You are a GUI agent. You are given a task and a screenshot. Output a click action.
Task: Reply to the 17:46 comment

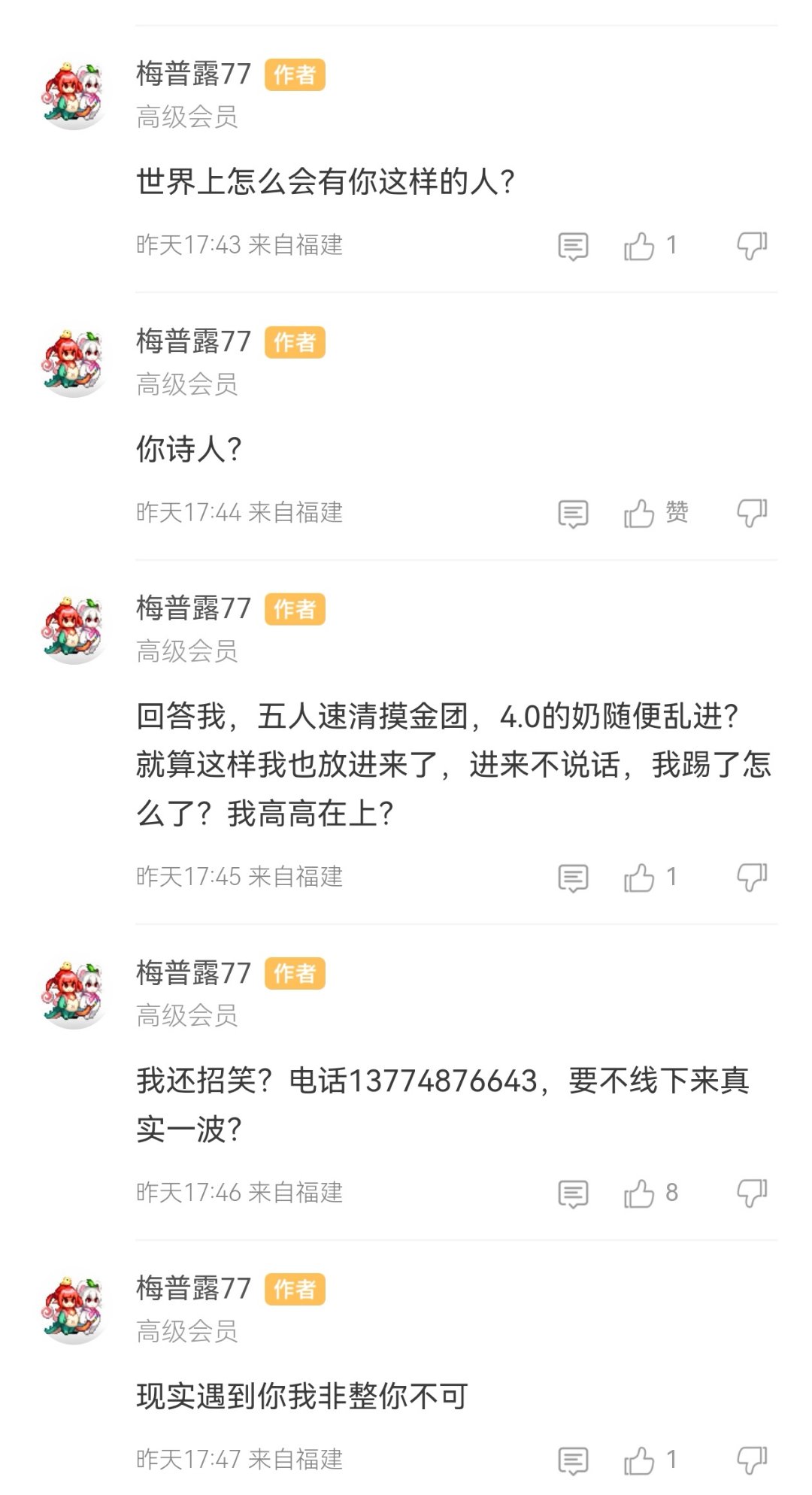pyautogui.click(x=573, y=1193)
